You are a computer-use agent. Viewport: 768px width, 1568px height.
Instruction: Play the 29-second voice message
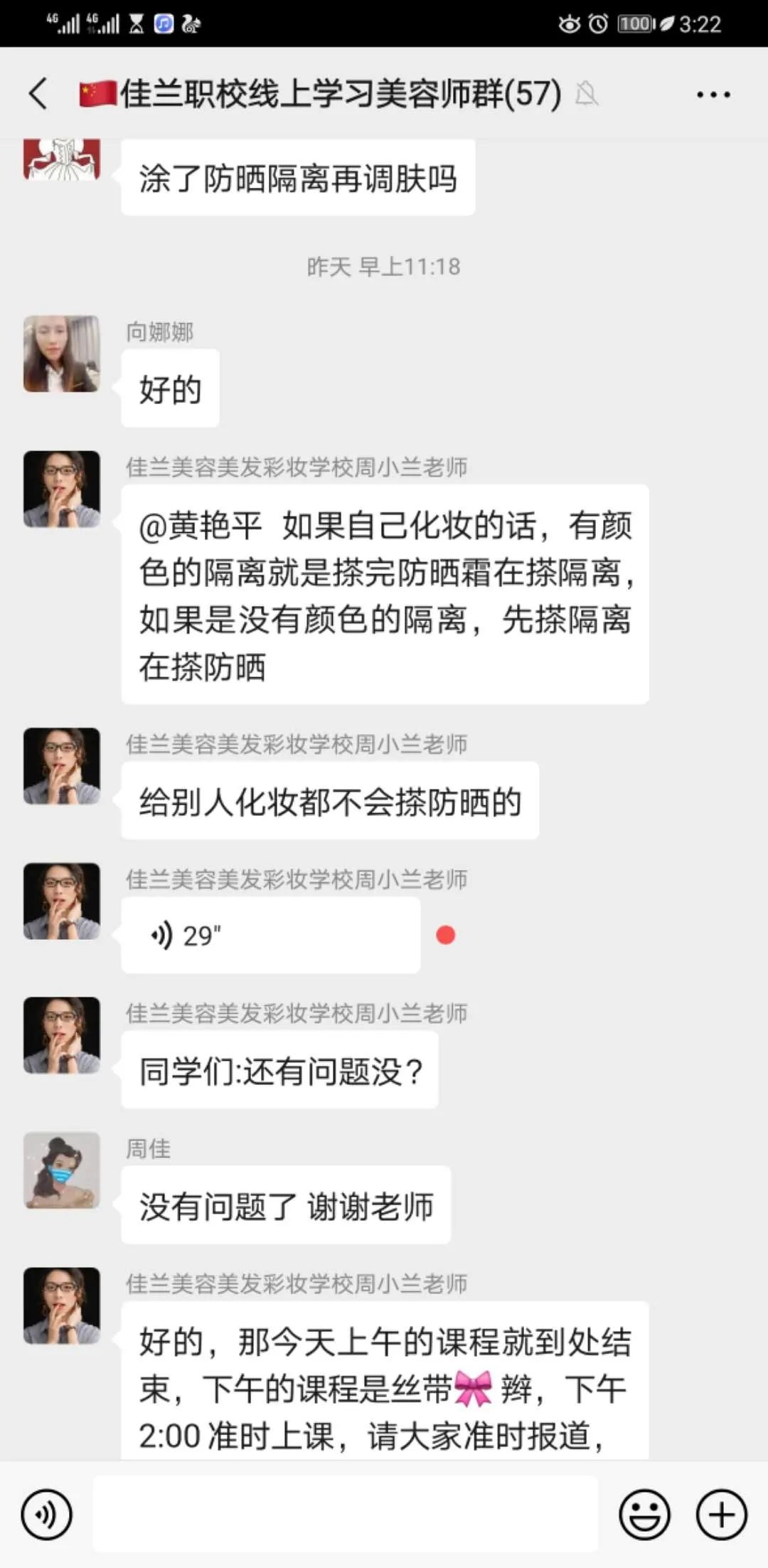(x=270, y=935)
